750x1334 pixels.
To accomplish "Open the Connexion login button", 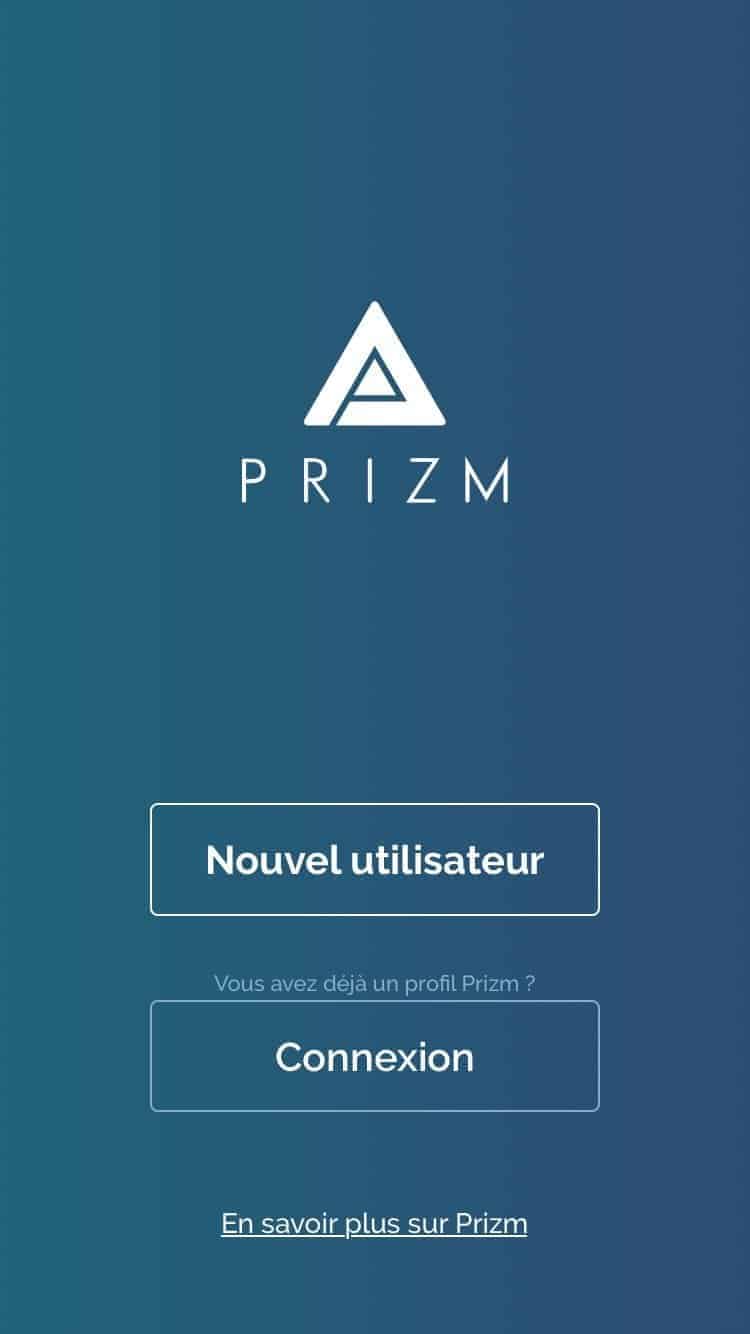I will click(374, 1056).
